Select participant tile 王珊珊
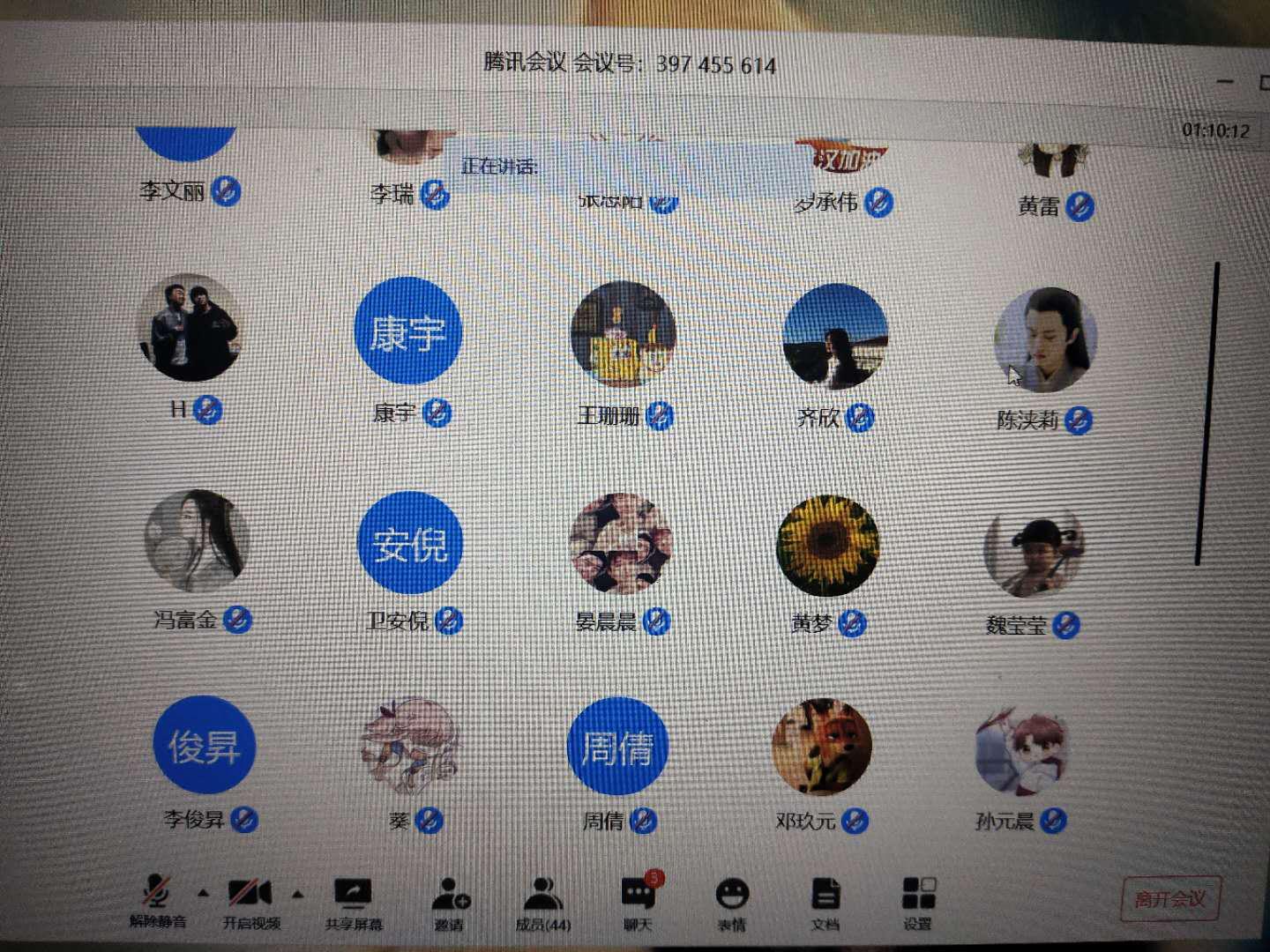The height and width of the screenshot is (952, 1270). 623,335
